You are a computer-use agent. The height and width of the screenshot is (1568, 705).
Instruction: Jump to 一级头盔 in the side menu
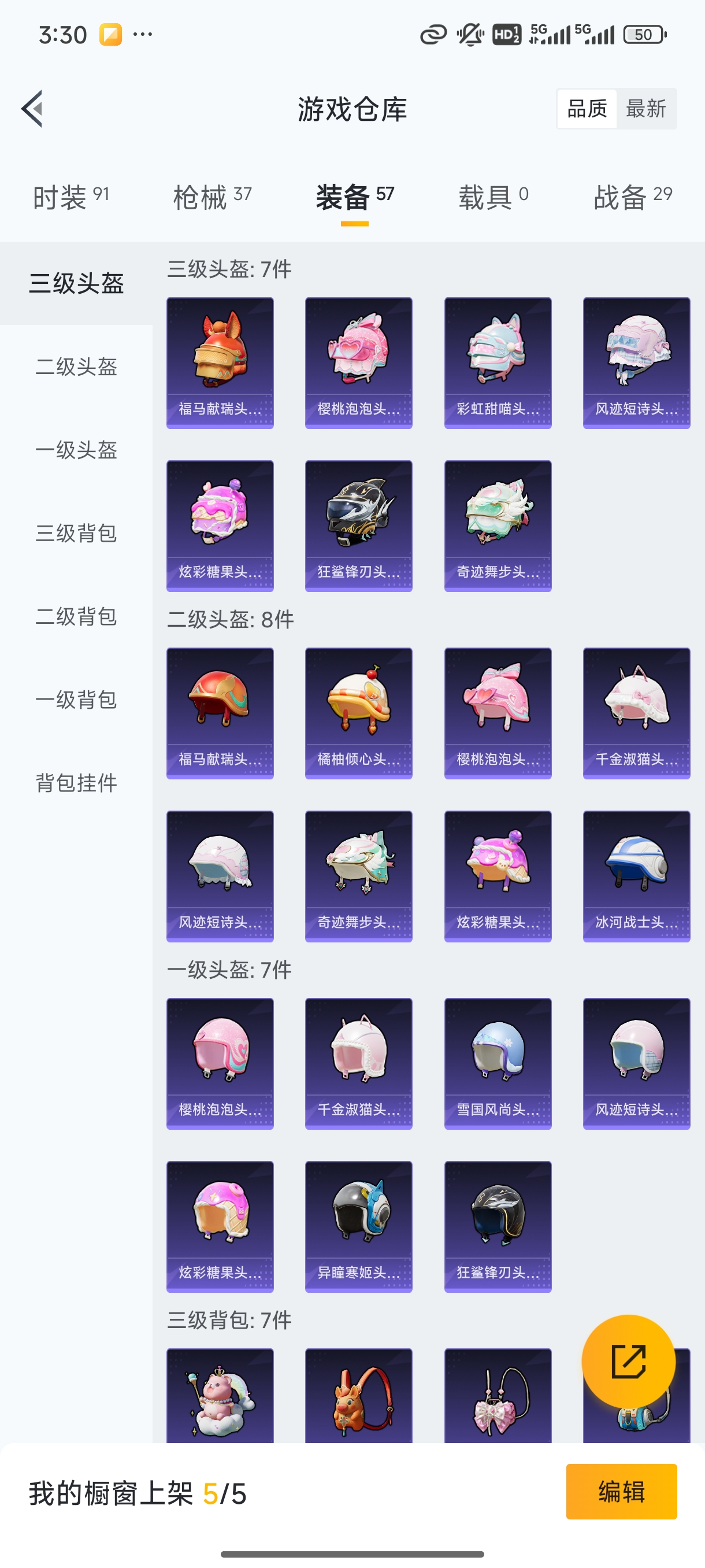click(x=76, y=450)
